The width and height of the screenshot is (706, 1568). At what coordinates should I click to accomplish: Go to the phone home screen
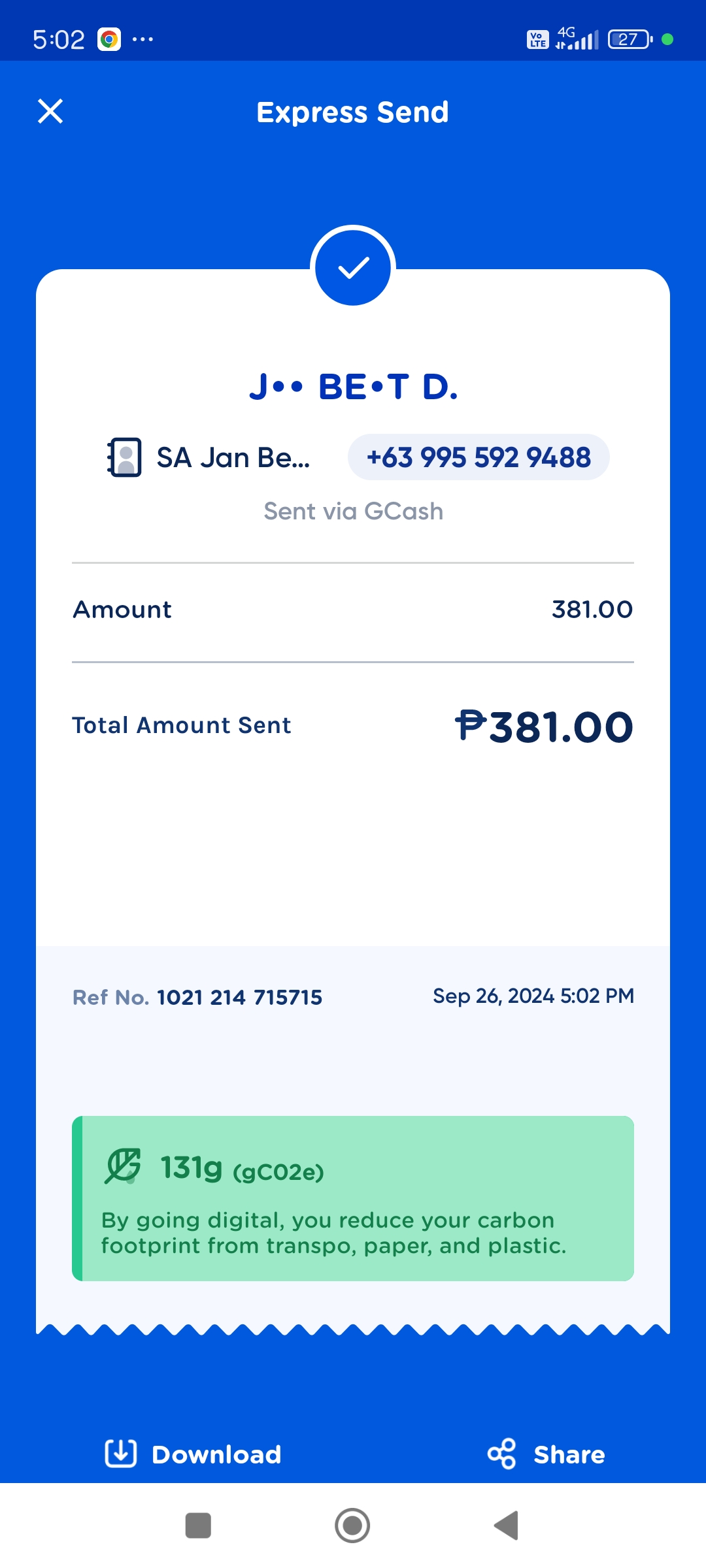[352, 1526]
